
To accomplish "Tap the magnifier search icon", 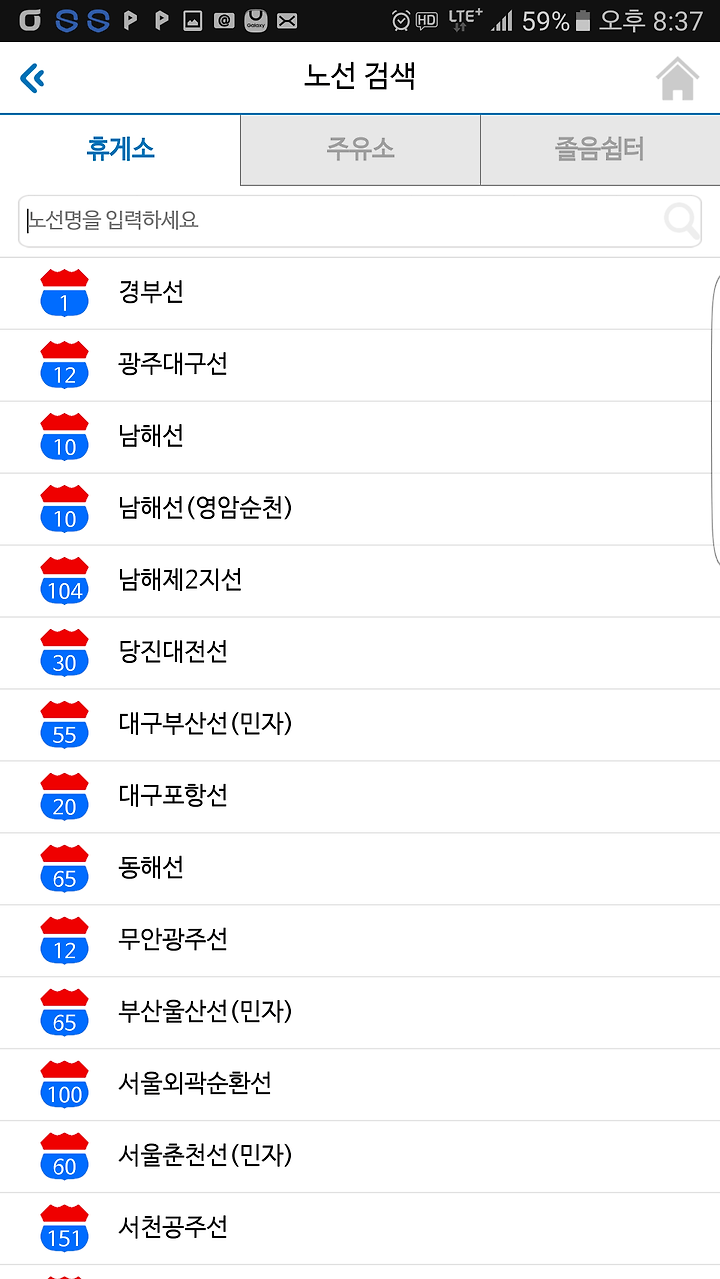I will click(681, 221).
